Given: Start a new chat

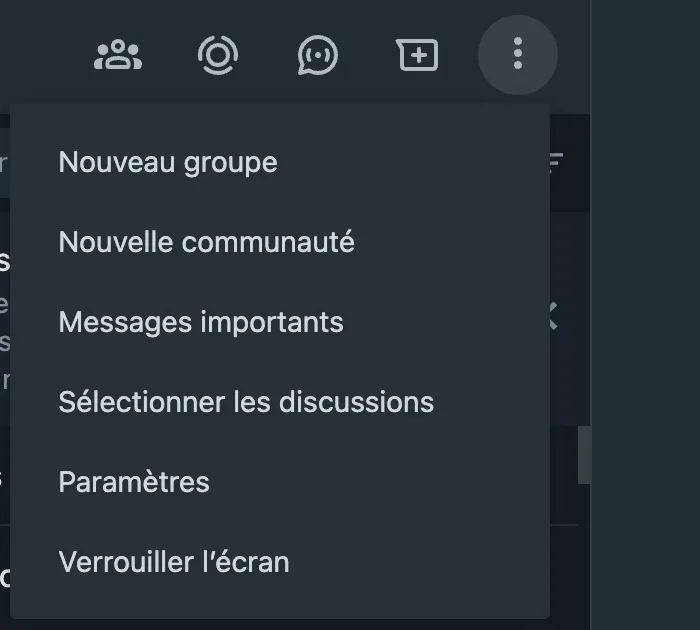Looking at the screenshot, I should point(418,55).
